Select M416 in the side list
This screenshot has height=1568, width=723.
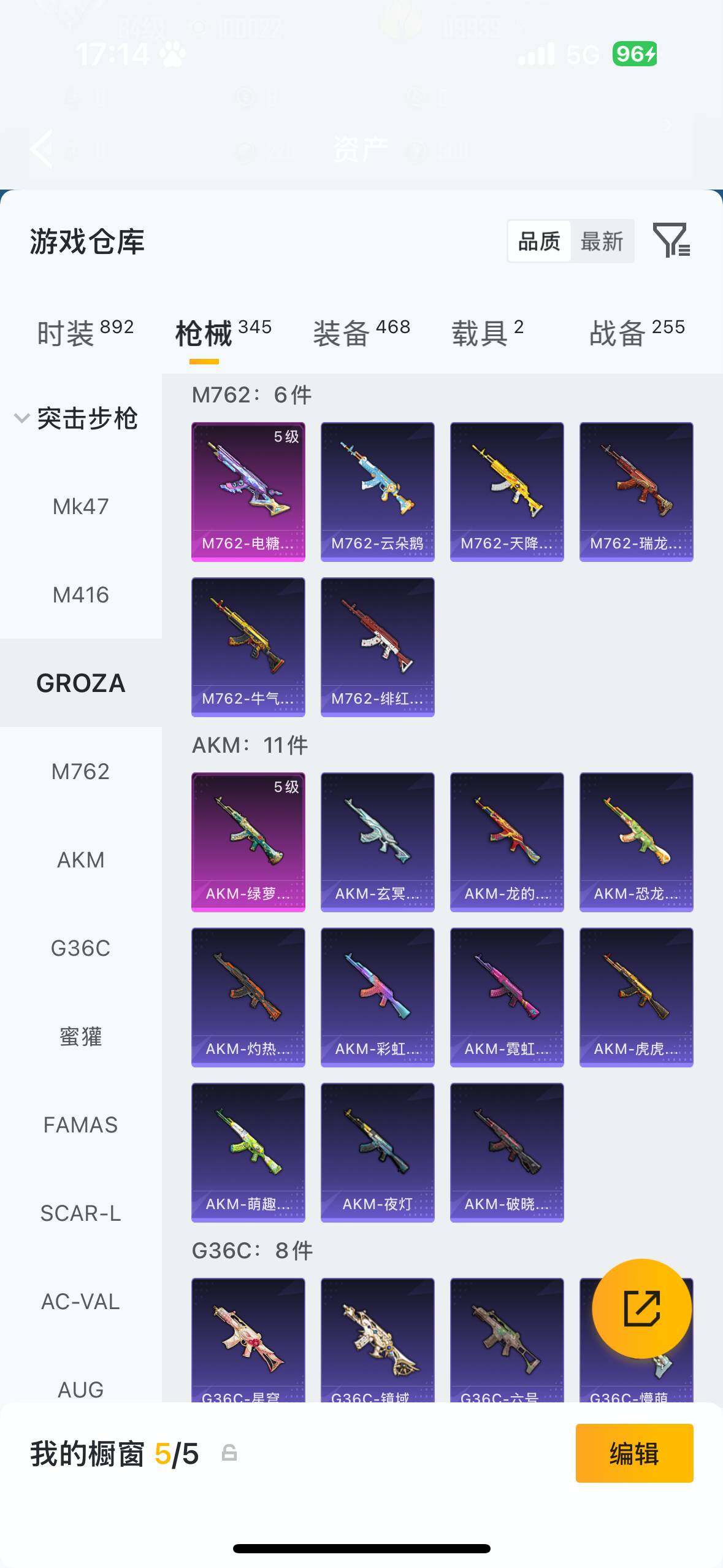click(x=80, y=595)
